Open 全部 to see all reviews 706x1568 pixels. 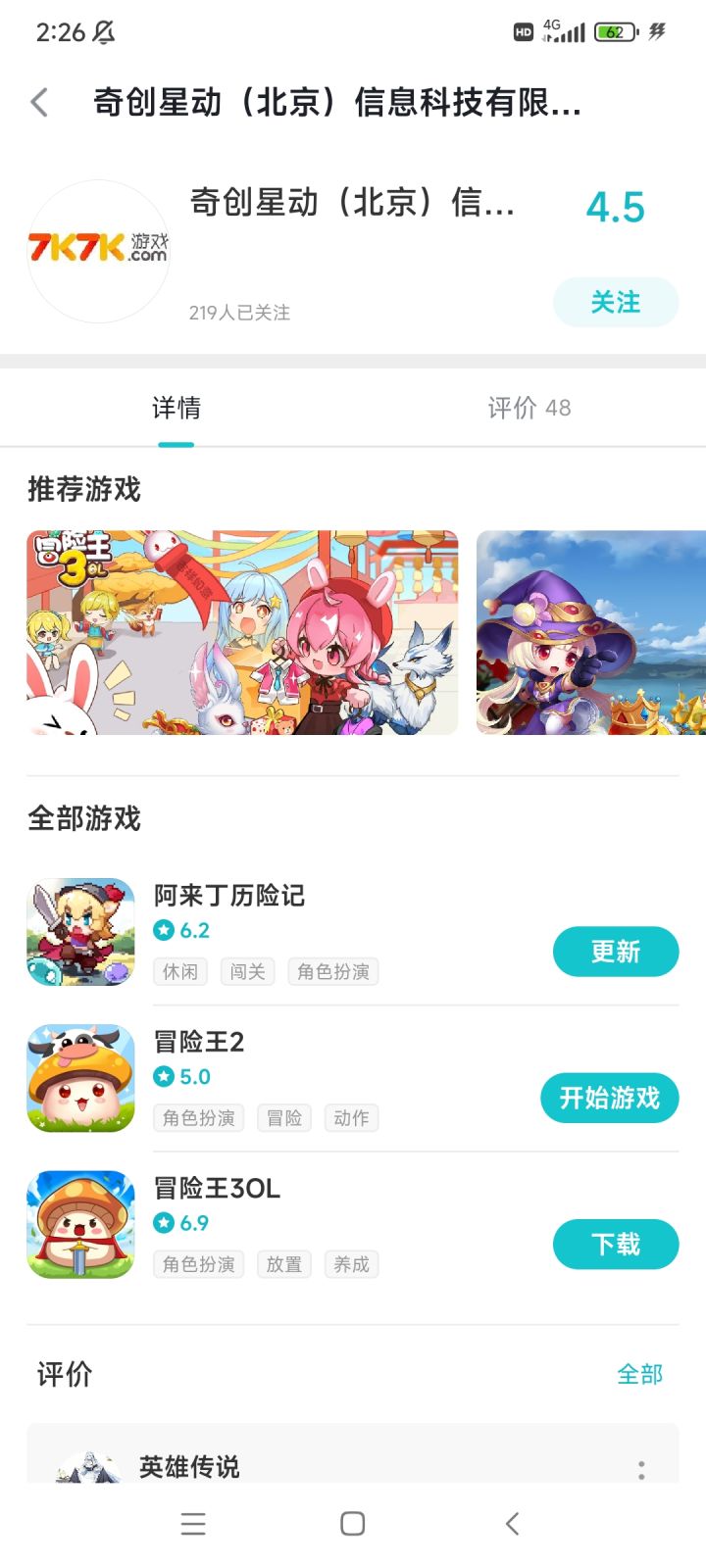click(642, 1375)
